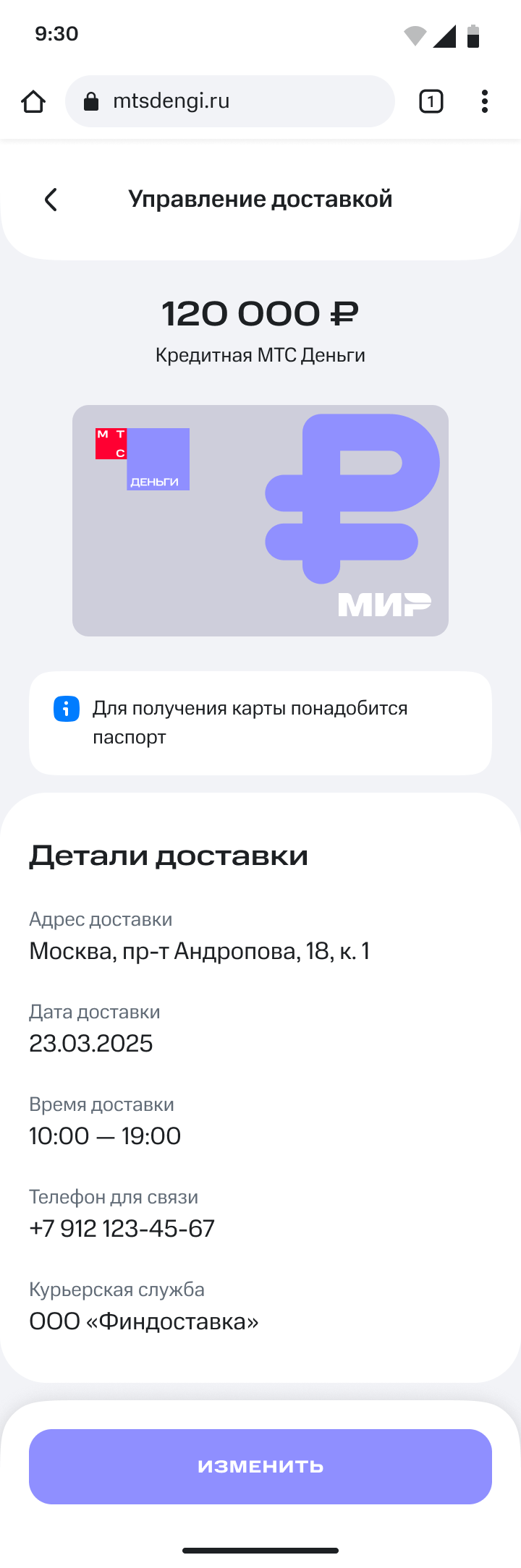
Task: Tap the Изменить button
Action: click(x=260, y=1466)
